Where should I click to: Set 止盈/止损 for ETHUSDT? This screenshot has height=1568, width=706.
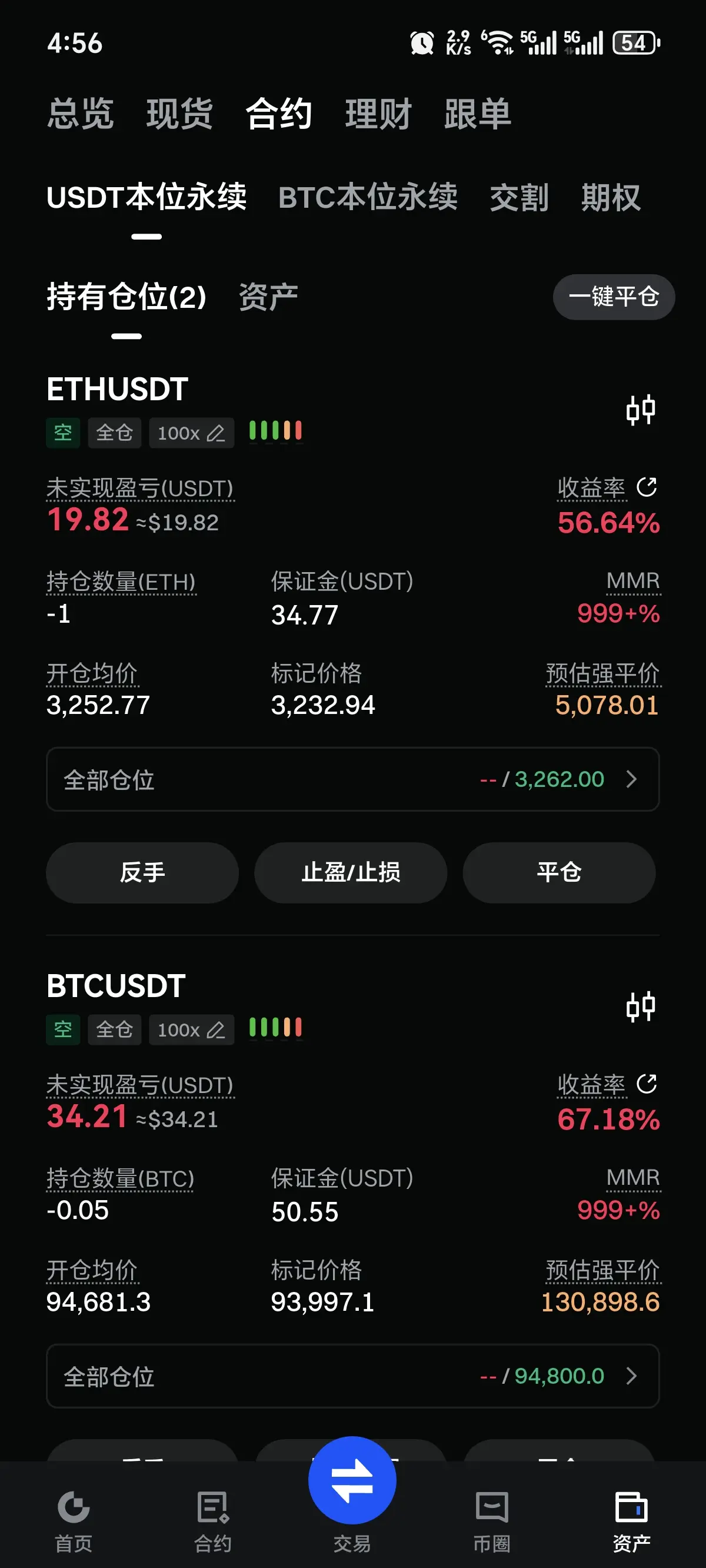point(351,872)
